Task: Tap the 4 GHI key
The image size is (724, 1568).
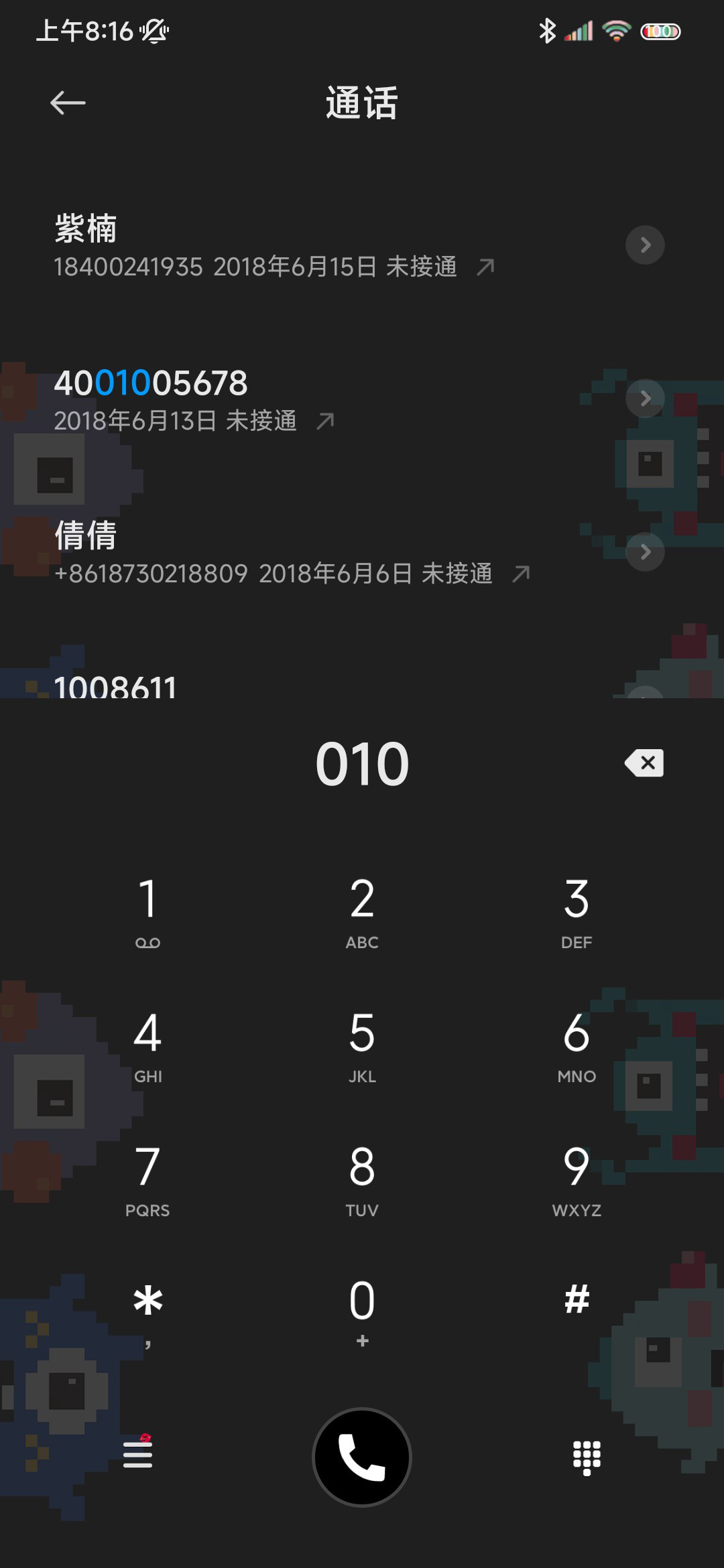Action: click(147, 1045)
